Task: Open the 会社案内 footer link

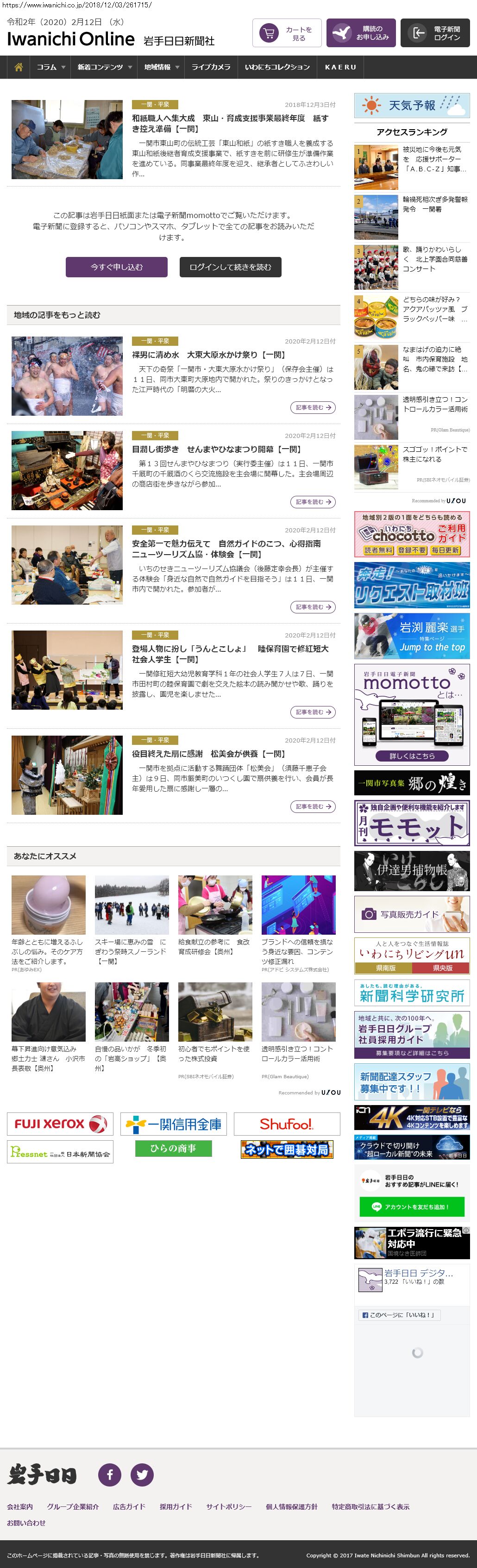Action: point(20,1506)
